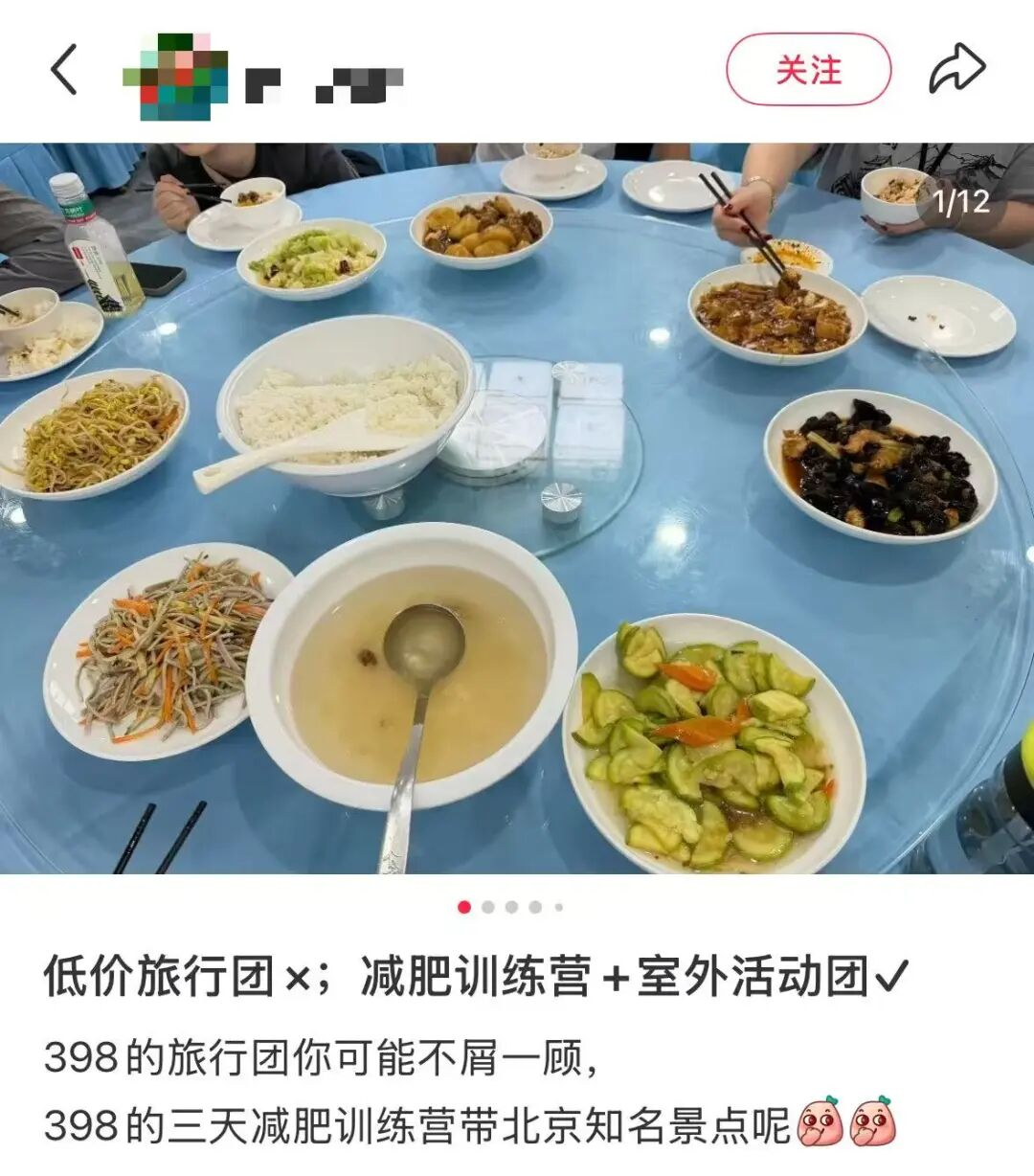Viewport: 1034px width, 1176px height.
Task: Share this post with the arrow icon
Action: coord(956,69)
